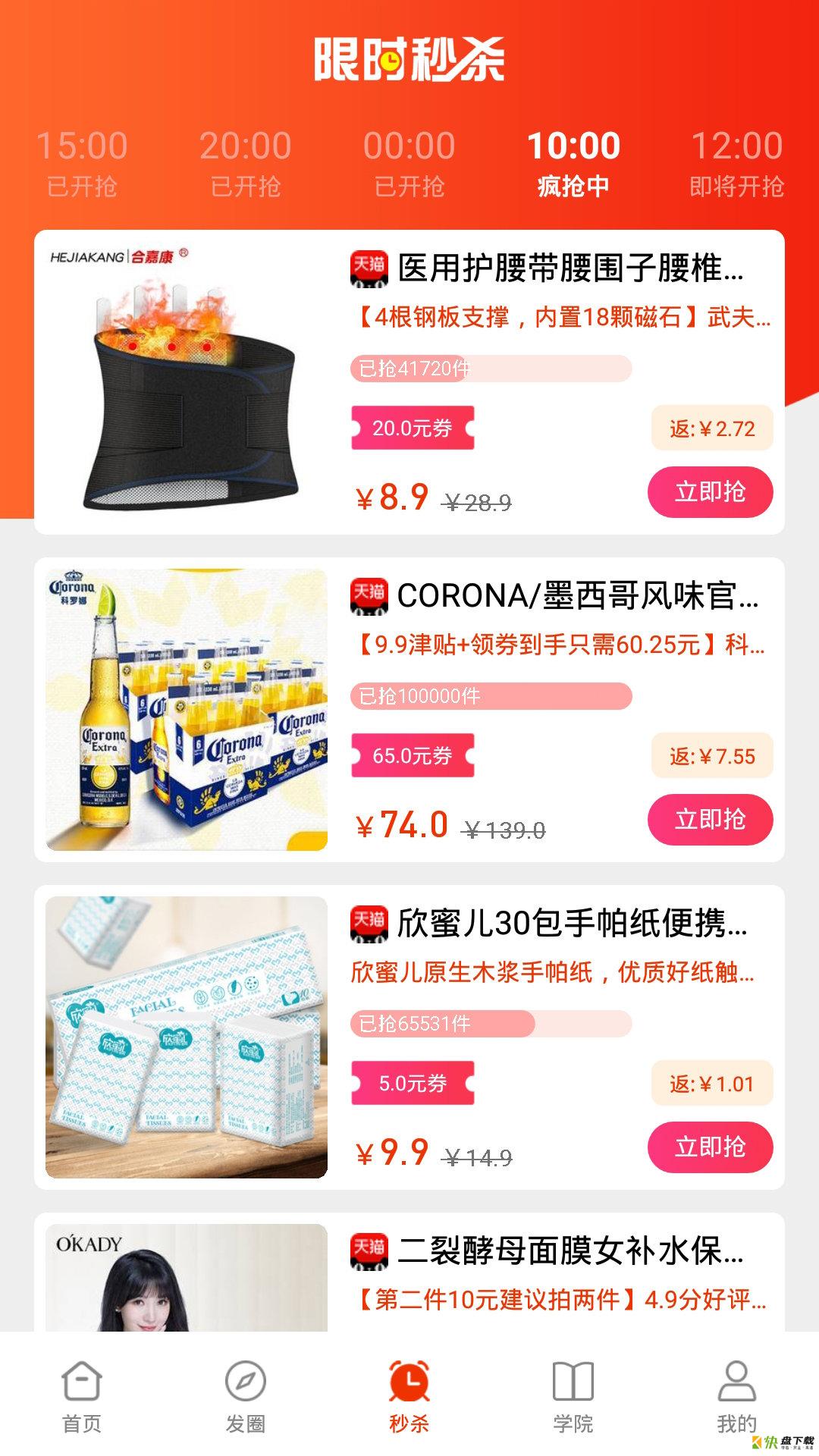
Task: Claim the 65.0元券 coupon
Action: (413, 756)
